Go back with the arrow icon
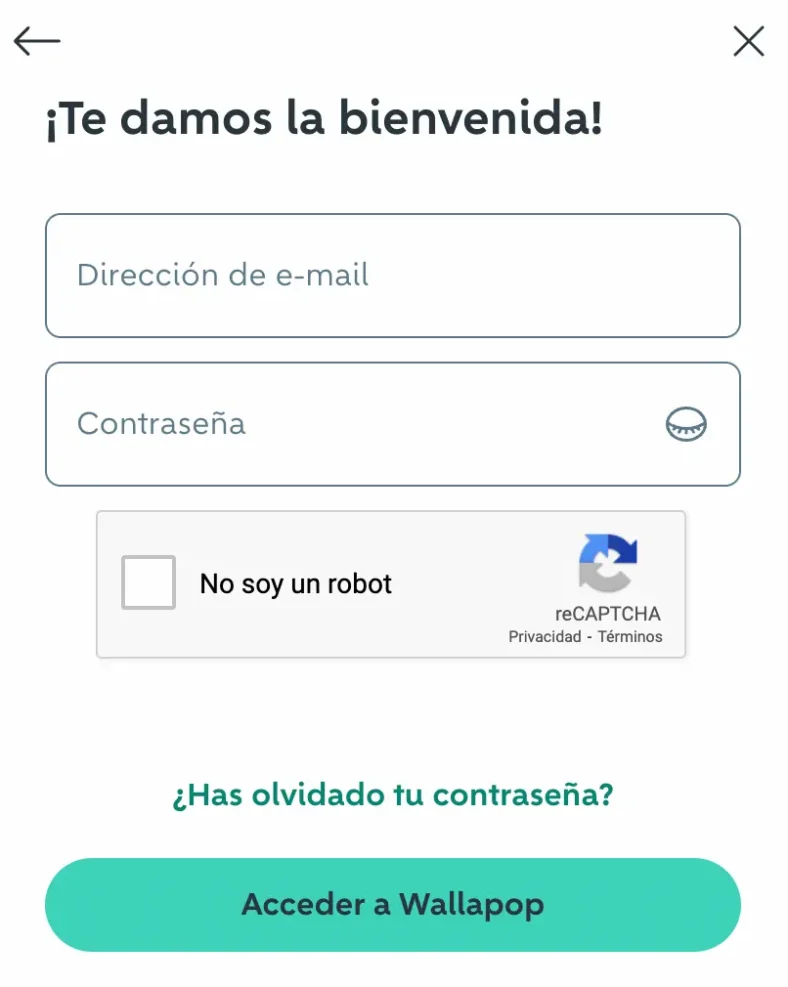The image size is (788, 987). [x=37, y=41]
